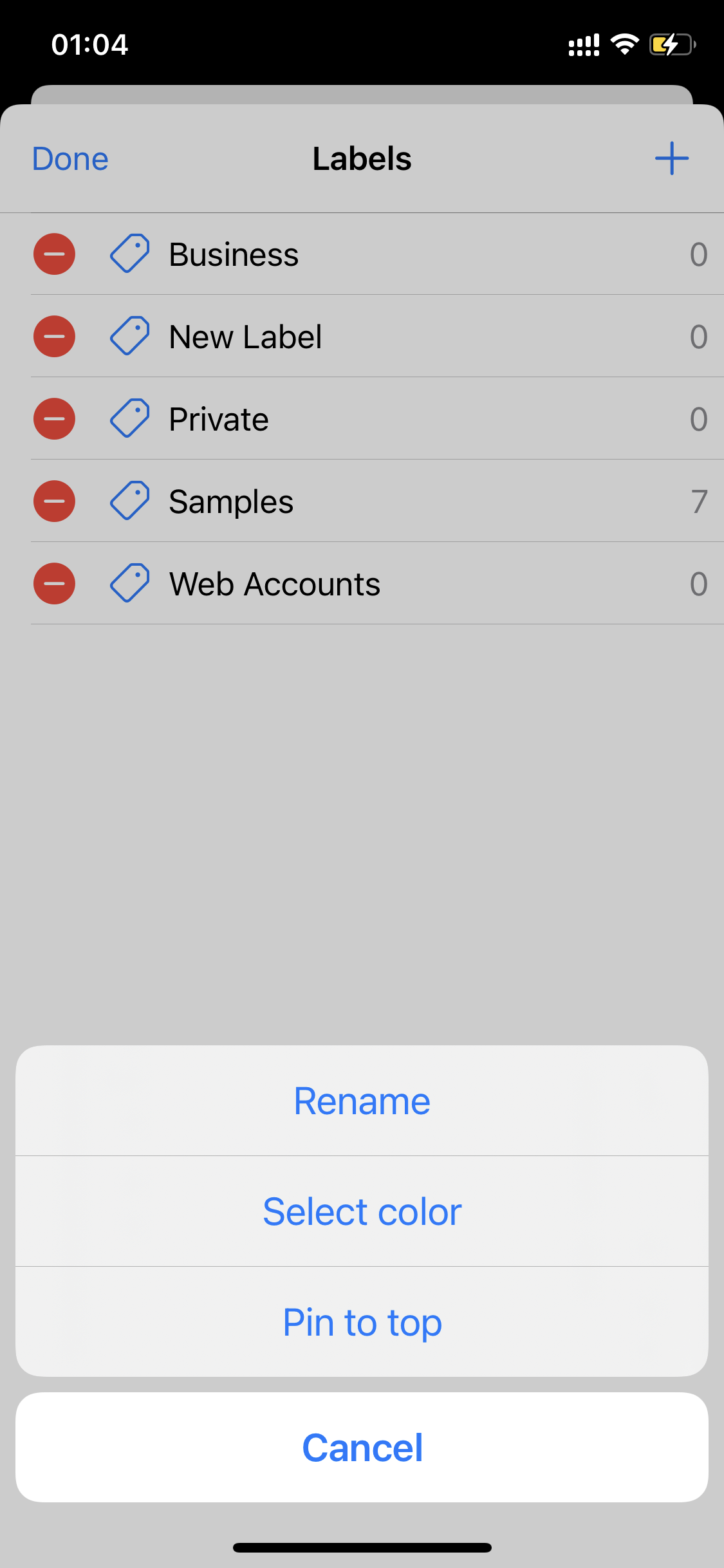
Task: Tap Select color option
Action: (x=362, y=1211)
